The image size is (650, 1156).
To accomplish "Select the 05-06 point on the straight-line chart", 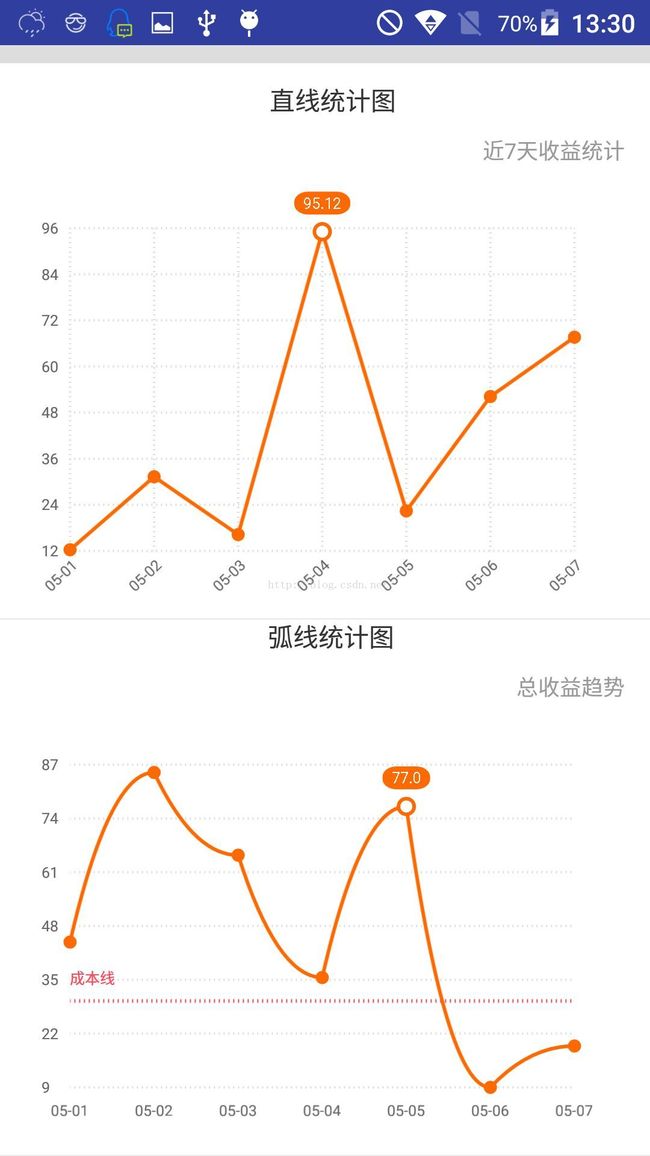I will [x=490, y=397].
